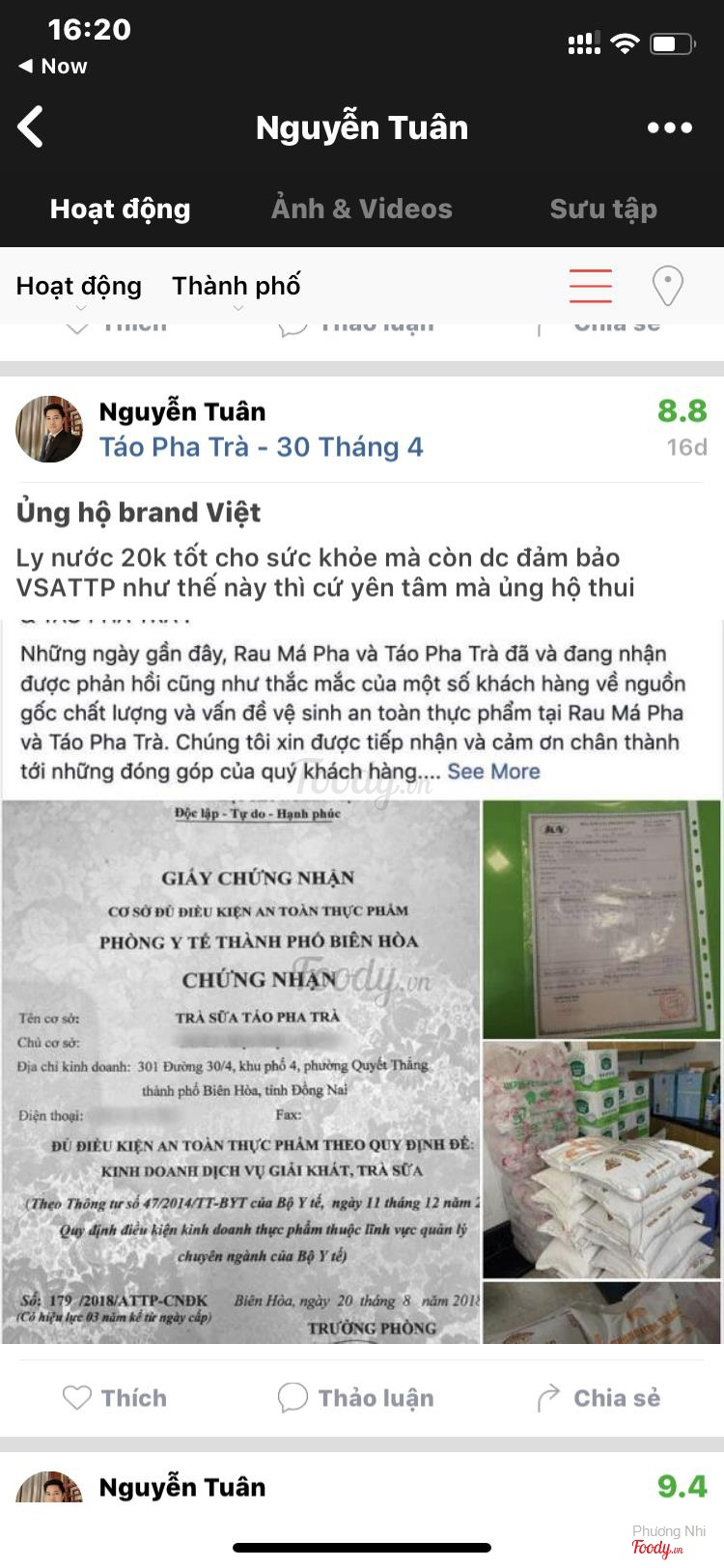The image size is (724, 1568).
Task: Return to previous app via Now
Action: pos(53,67)
